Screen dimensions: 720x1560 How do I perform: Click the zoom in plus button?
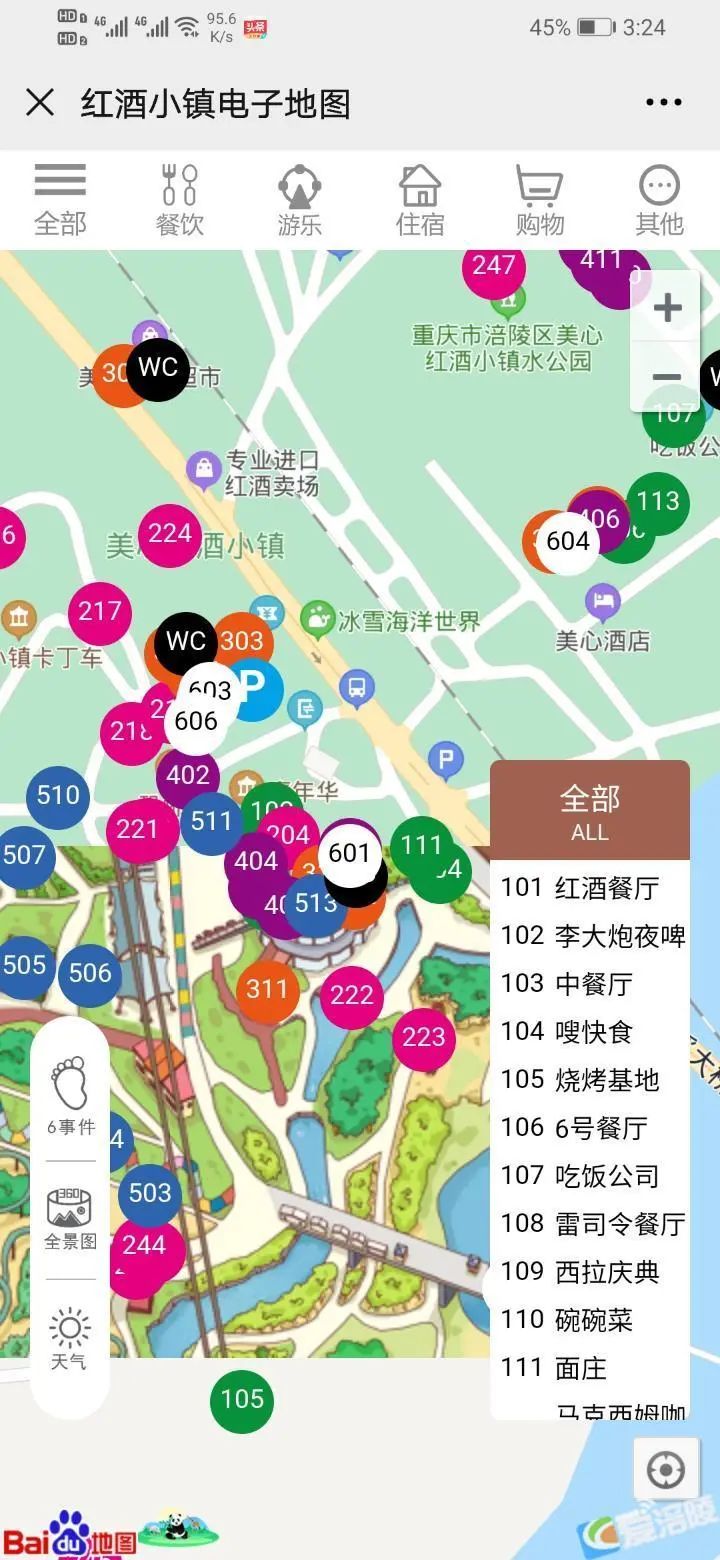click(666, 307)
